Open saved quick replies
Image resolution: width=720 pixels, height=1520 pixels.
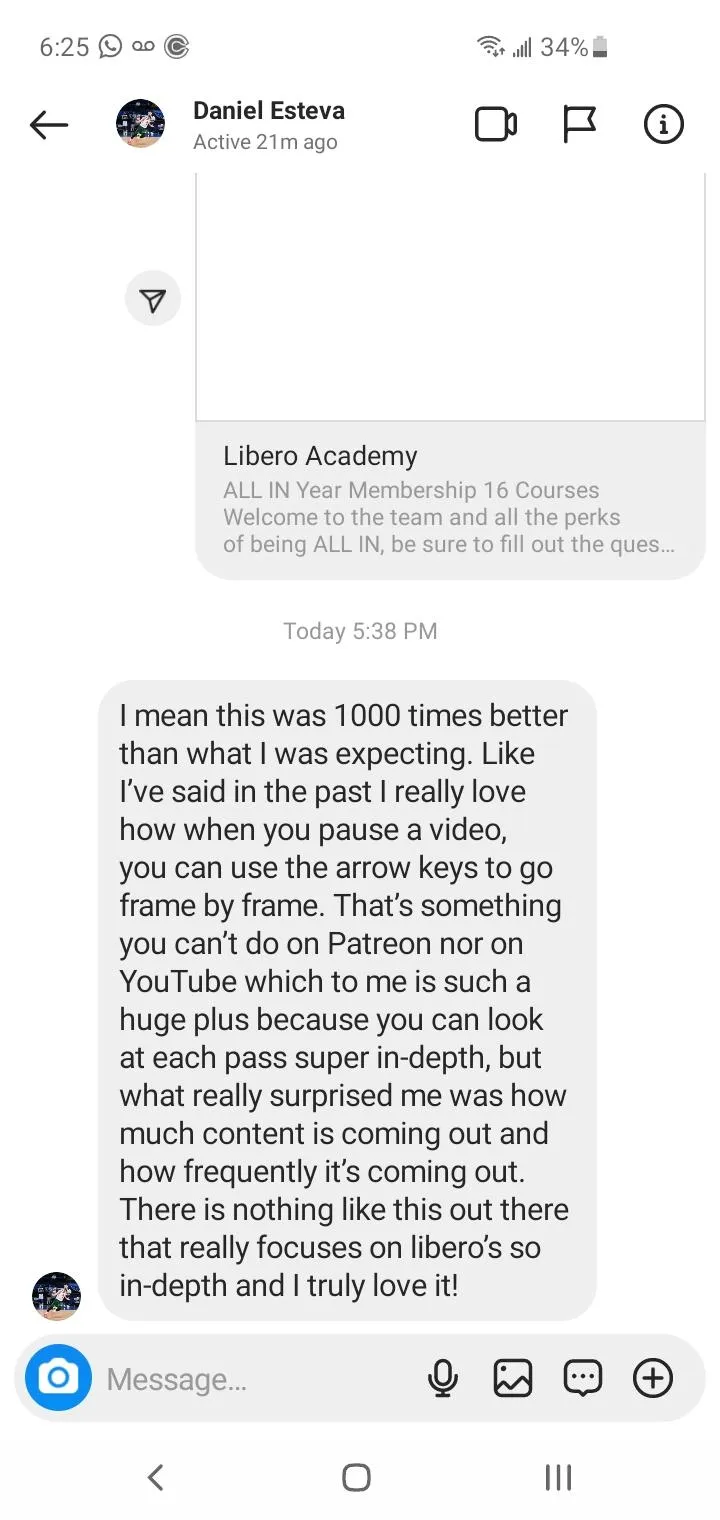click(582, 1379)
